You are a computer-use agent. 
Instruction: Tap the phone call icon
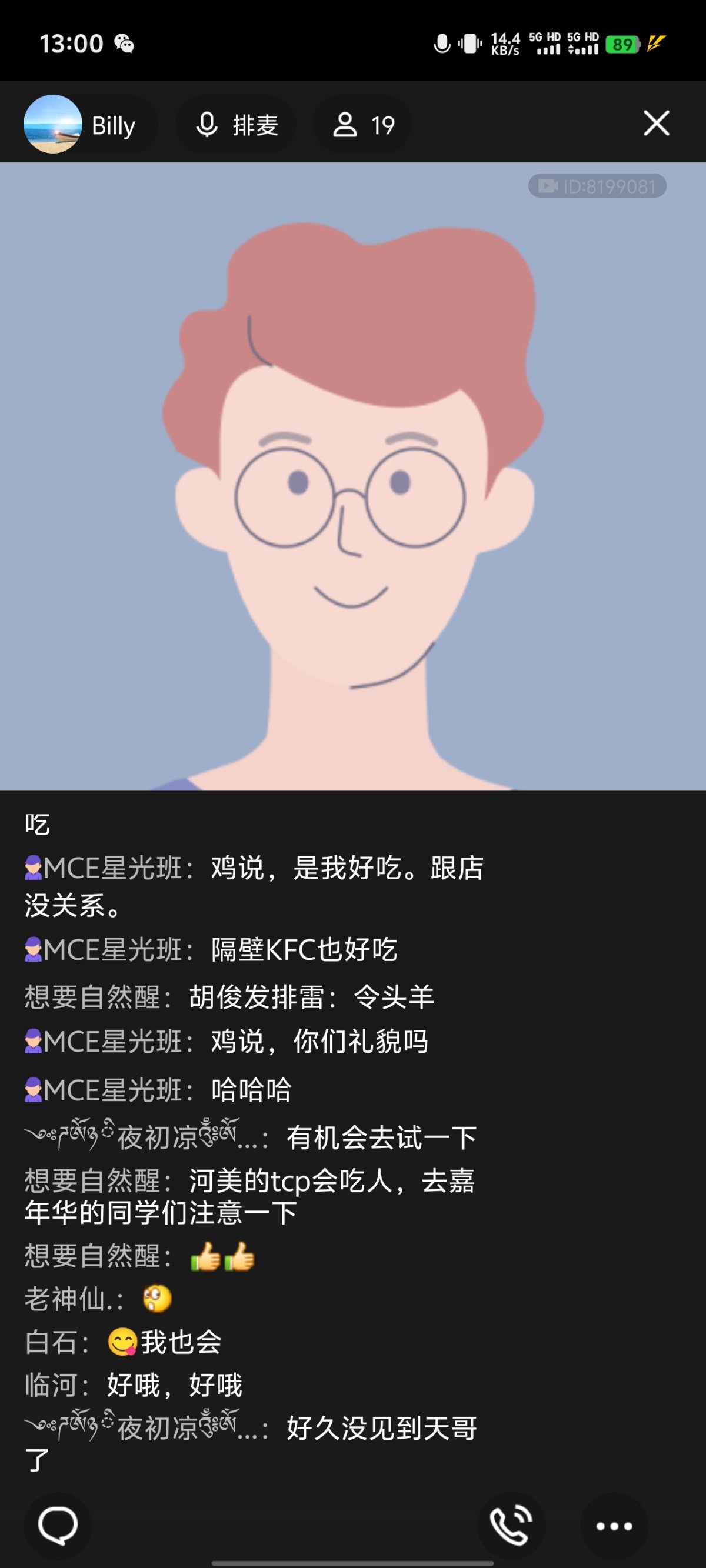(x=511, y=1526)
